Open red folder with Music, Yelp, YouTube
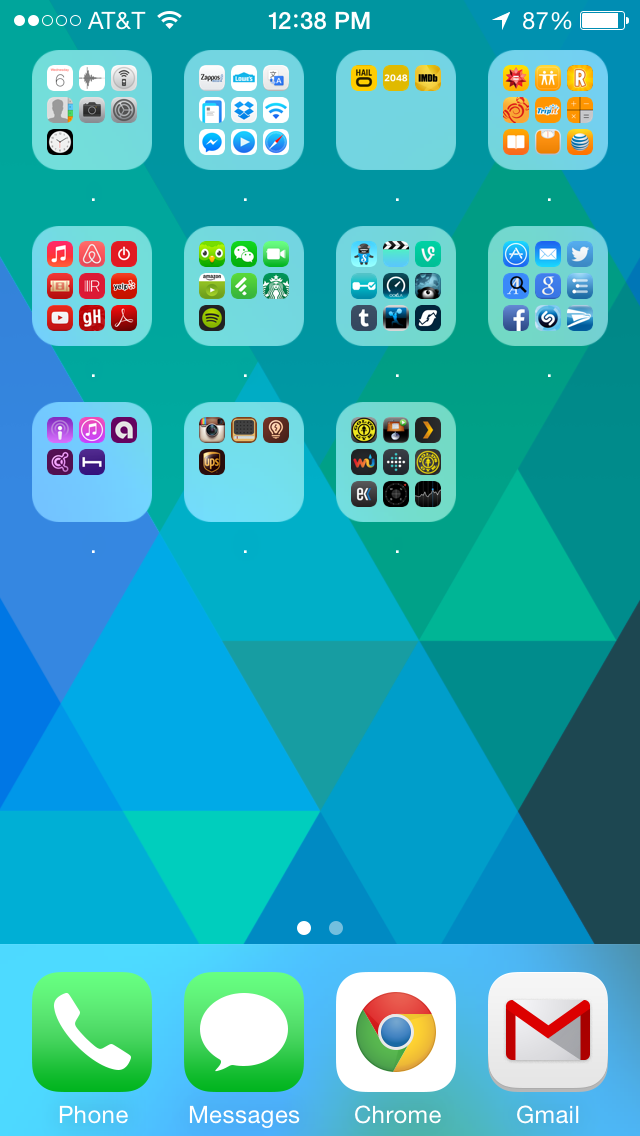The height and width of the screenshot is (1136, 640). pos(92,286)
